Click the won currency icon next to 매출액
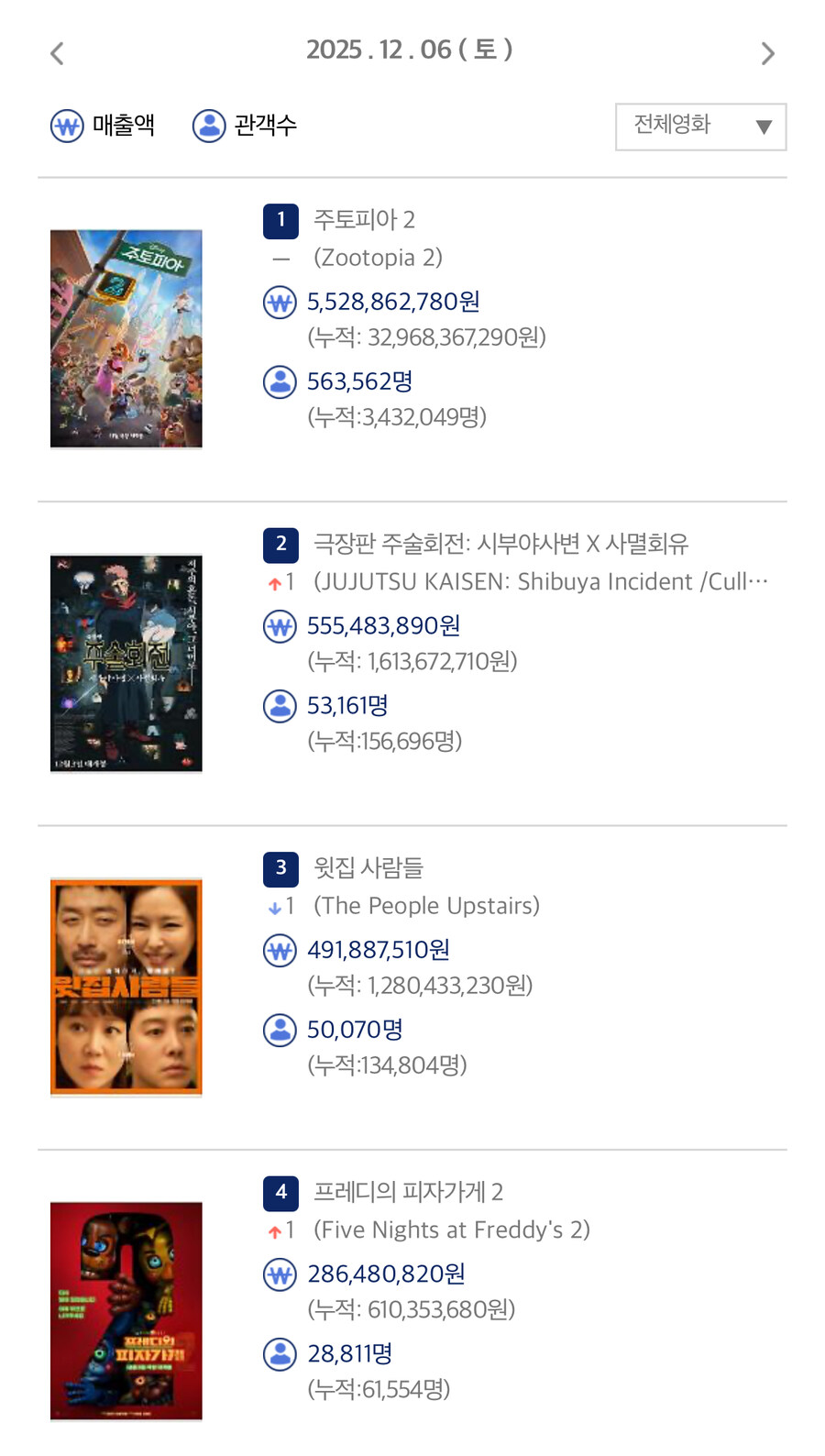Viewport: 825px width, 1456px height. pyautogui.click(x=65, y=126)
